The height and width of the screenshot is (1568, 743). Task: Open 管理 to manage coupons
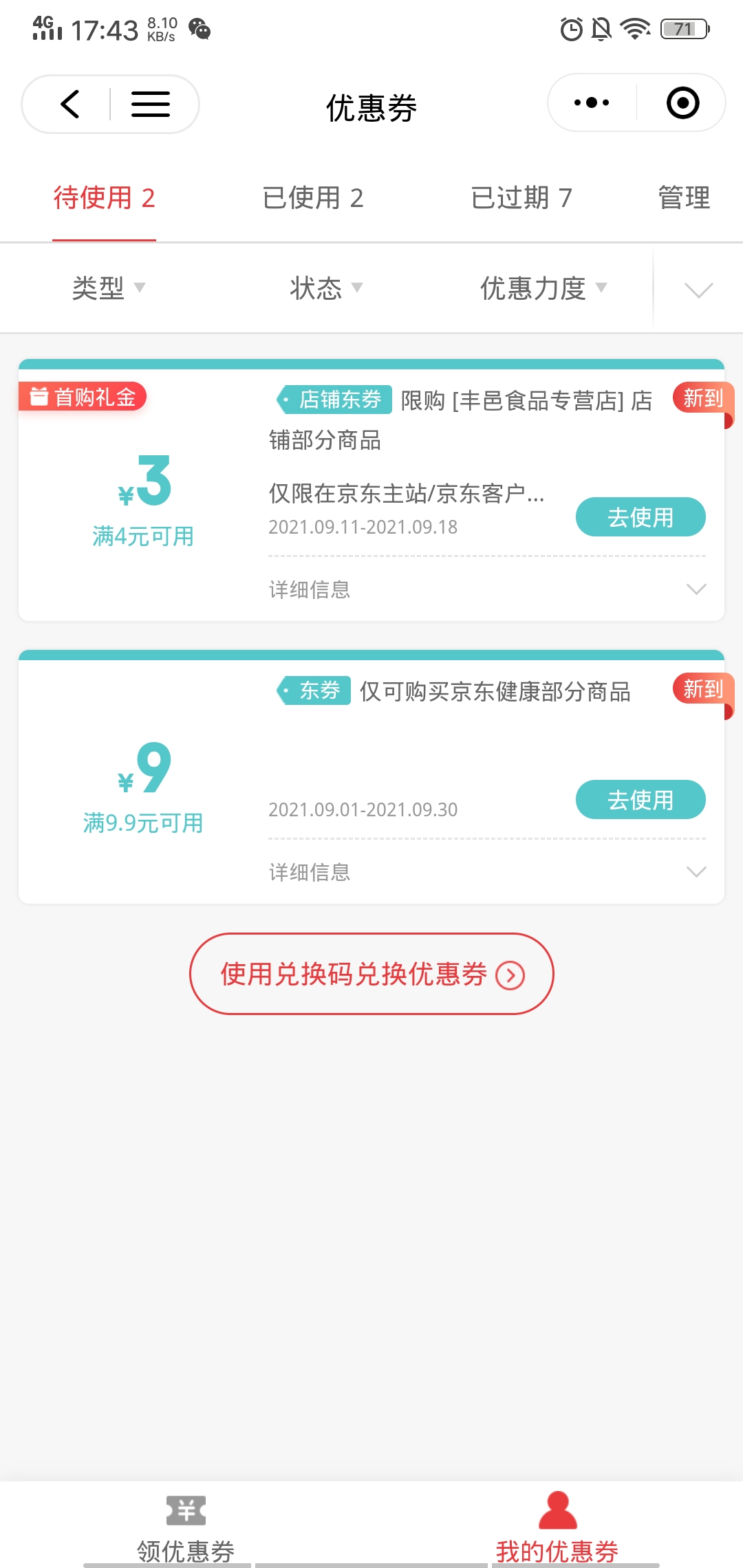(x=683, y=198)
